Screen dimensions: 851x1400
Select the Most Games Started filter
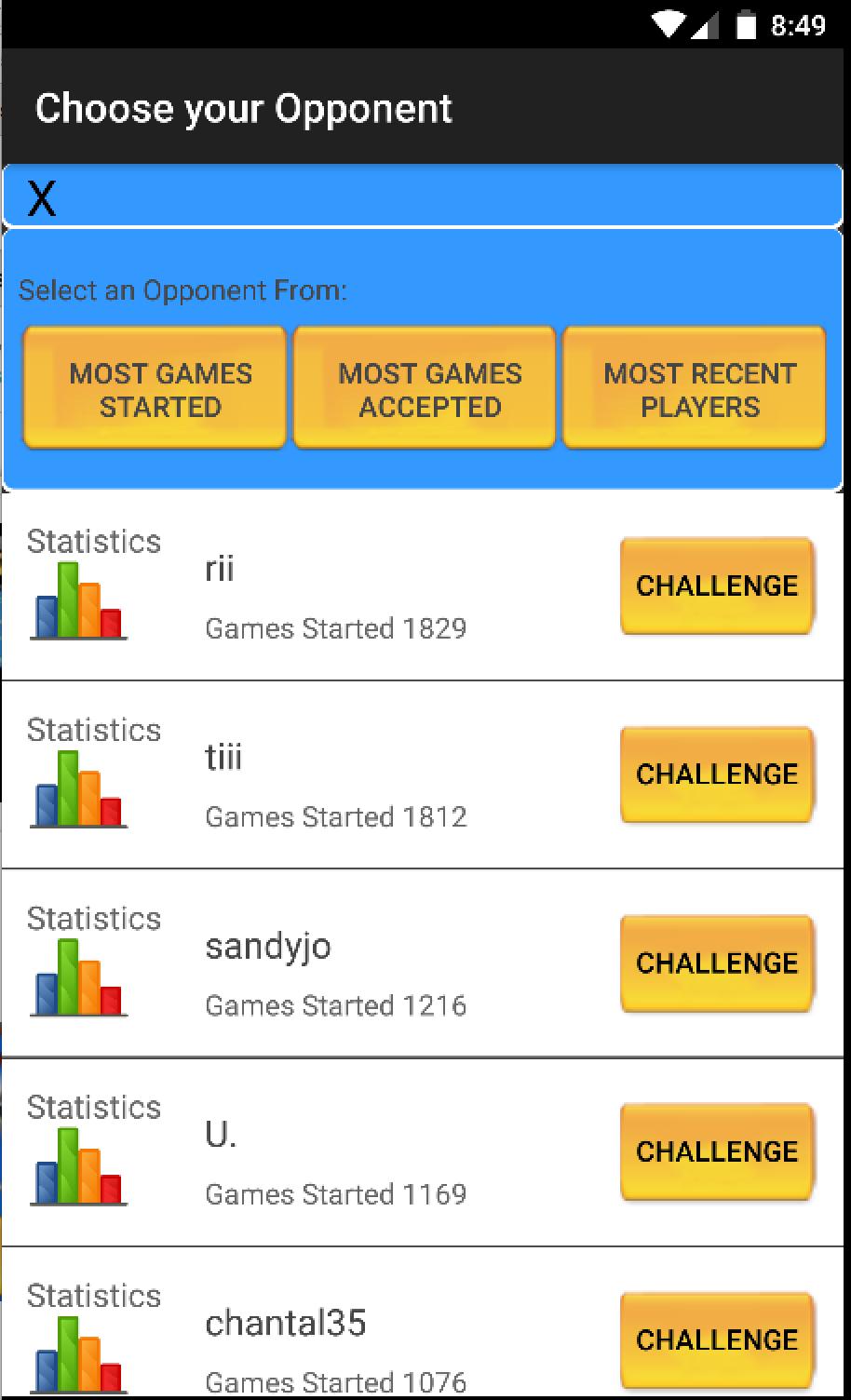point(155,389)
